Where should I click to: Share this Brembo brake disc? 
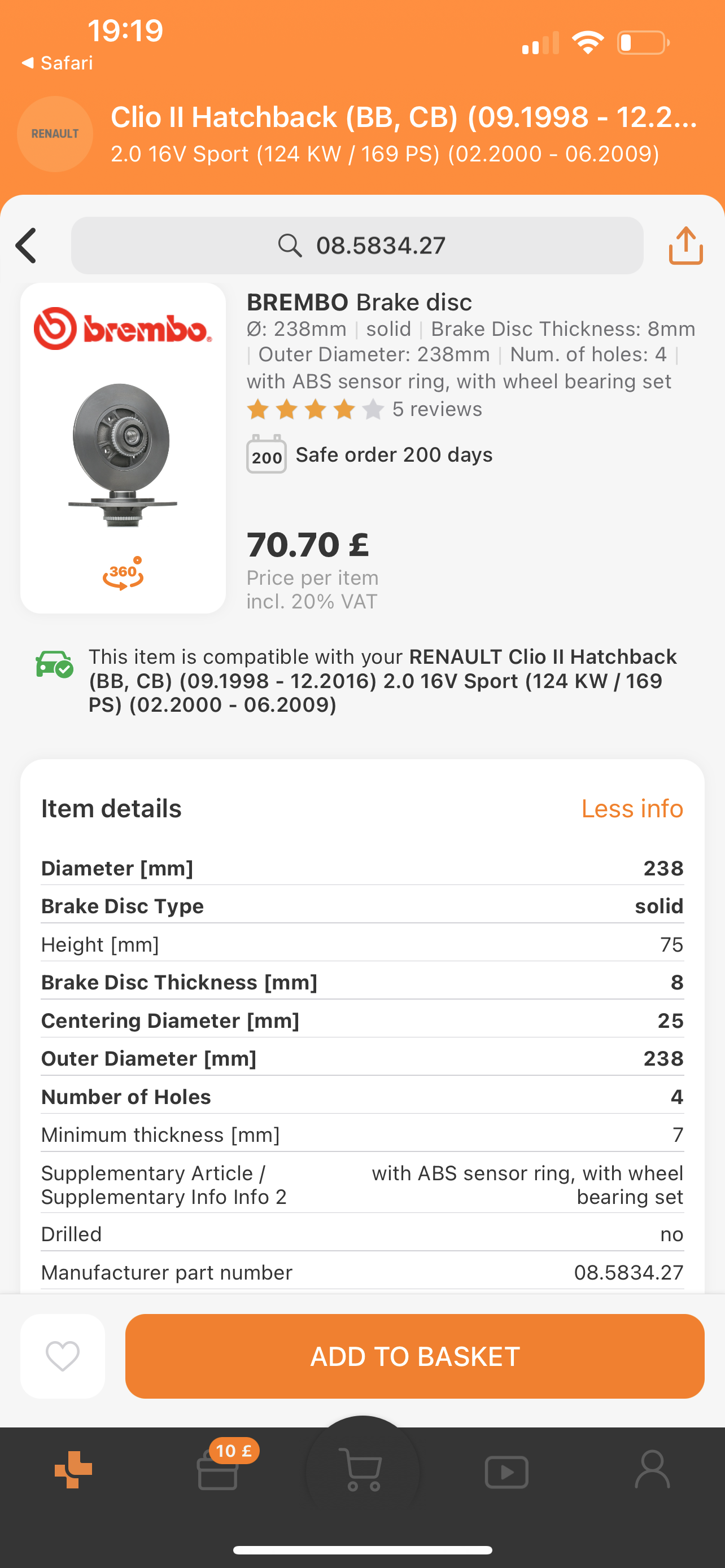(685, 246)
